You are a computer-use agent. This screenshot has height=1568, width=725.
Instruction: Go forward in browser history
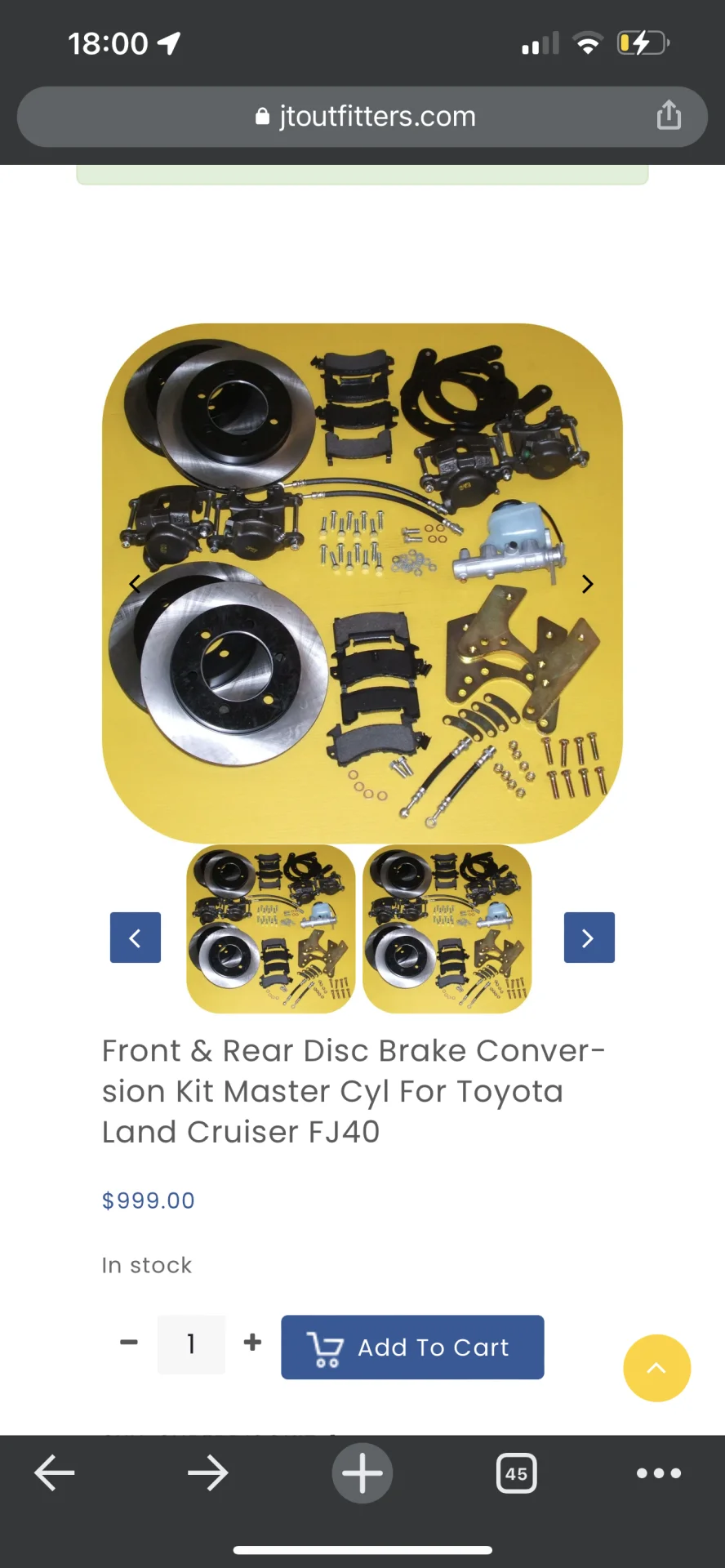(207, 1473)
